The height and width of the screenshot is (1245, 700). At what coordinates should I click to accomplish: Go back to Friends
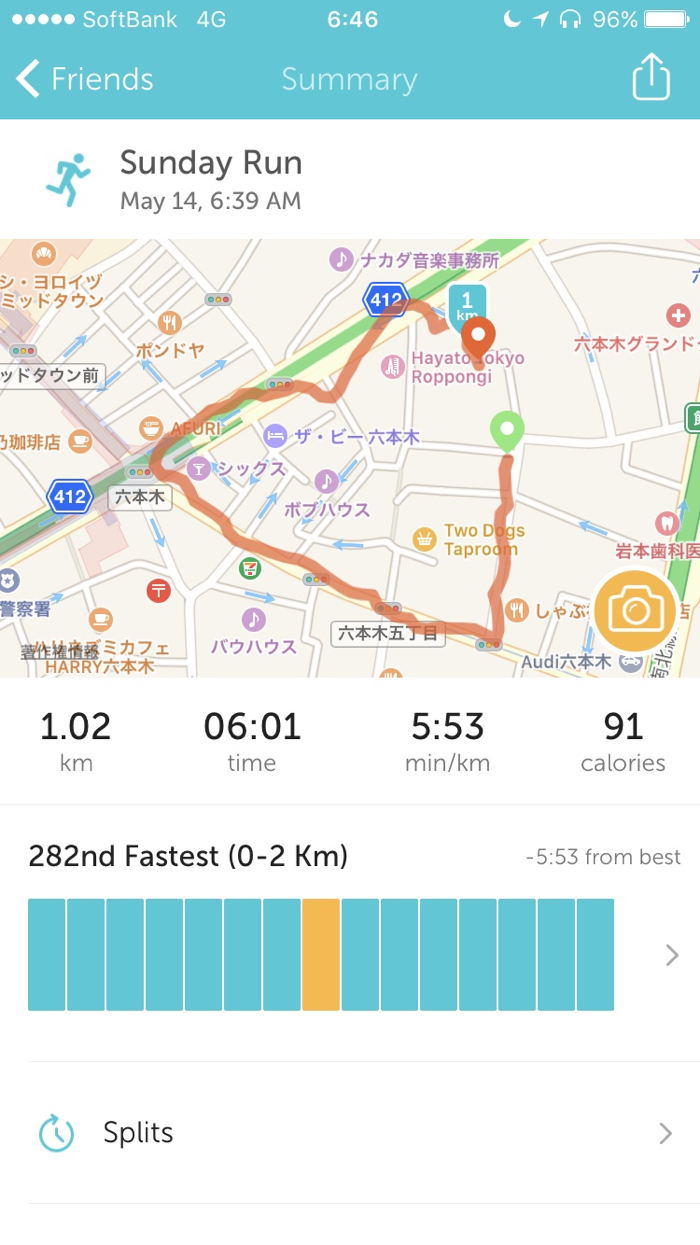click(85, 79)
